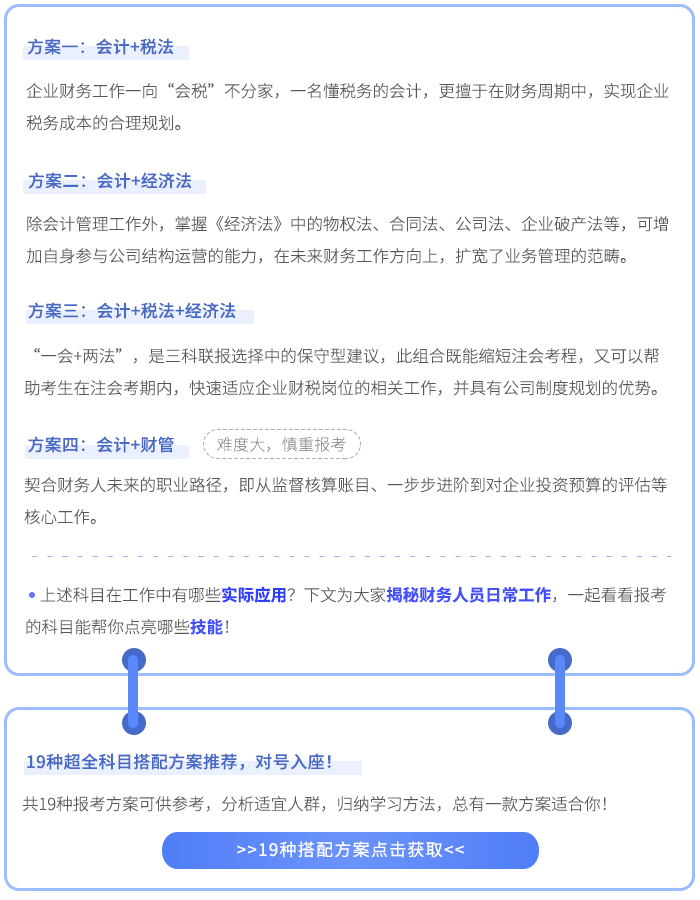Tap the 19种搭配方案点击获取 button
The height and width of the screenshot is (900, 700).
(x=350, y=850)
